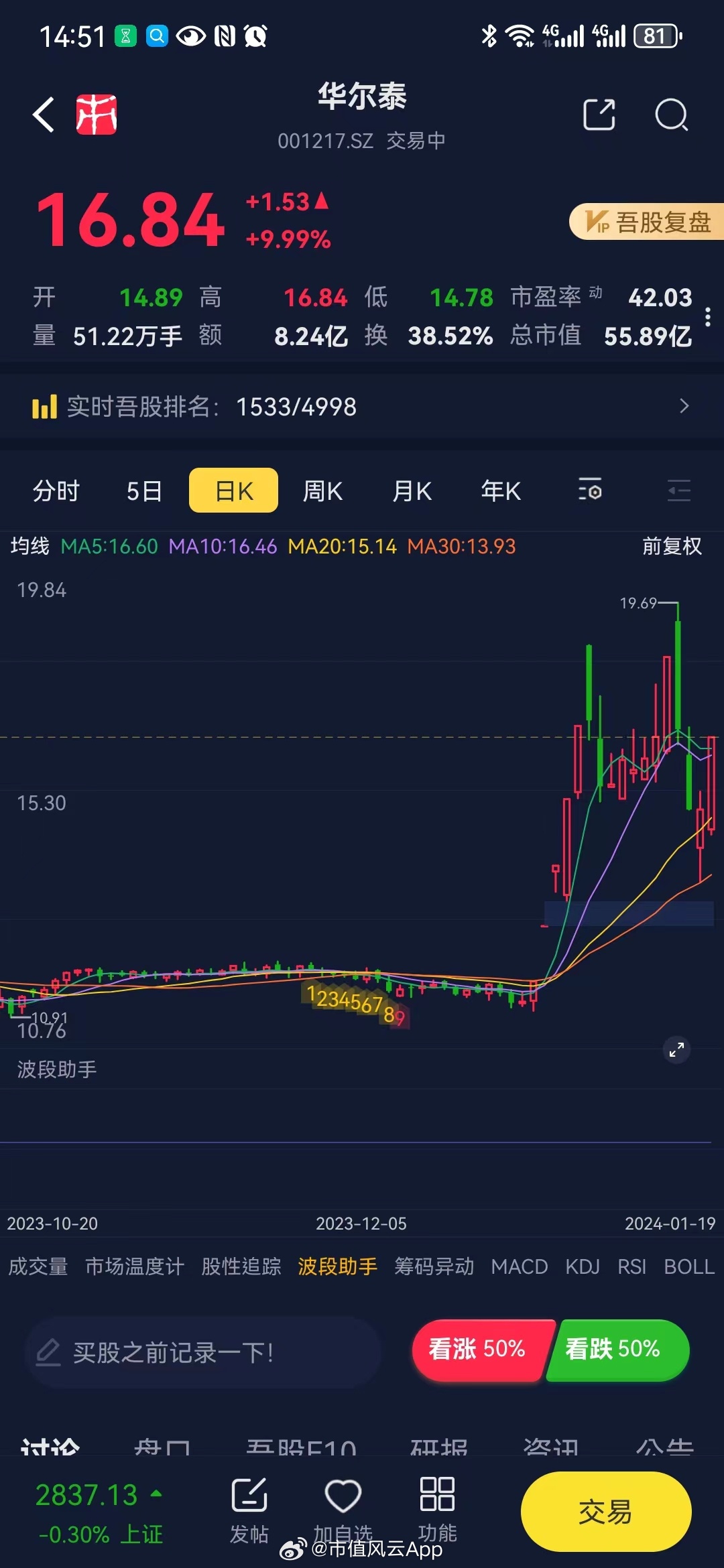Open the three-dot more stats menu
Viewport: 724px width, 1568px height.
coord(708,317)
